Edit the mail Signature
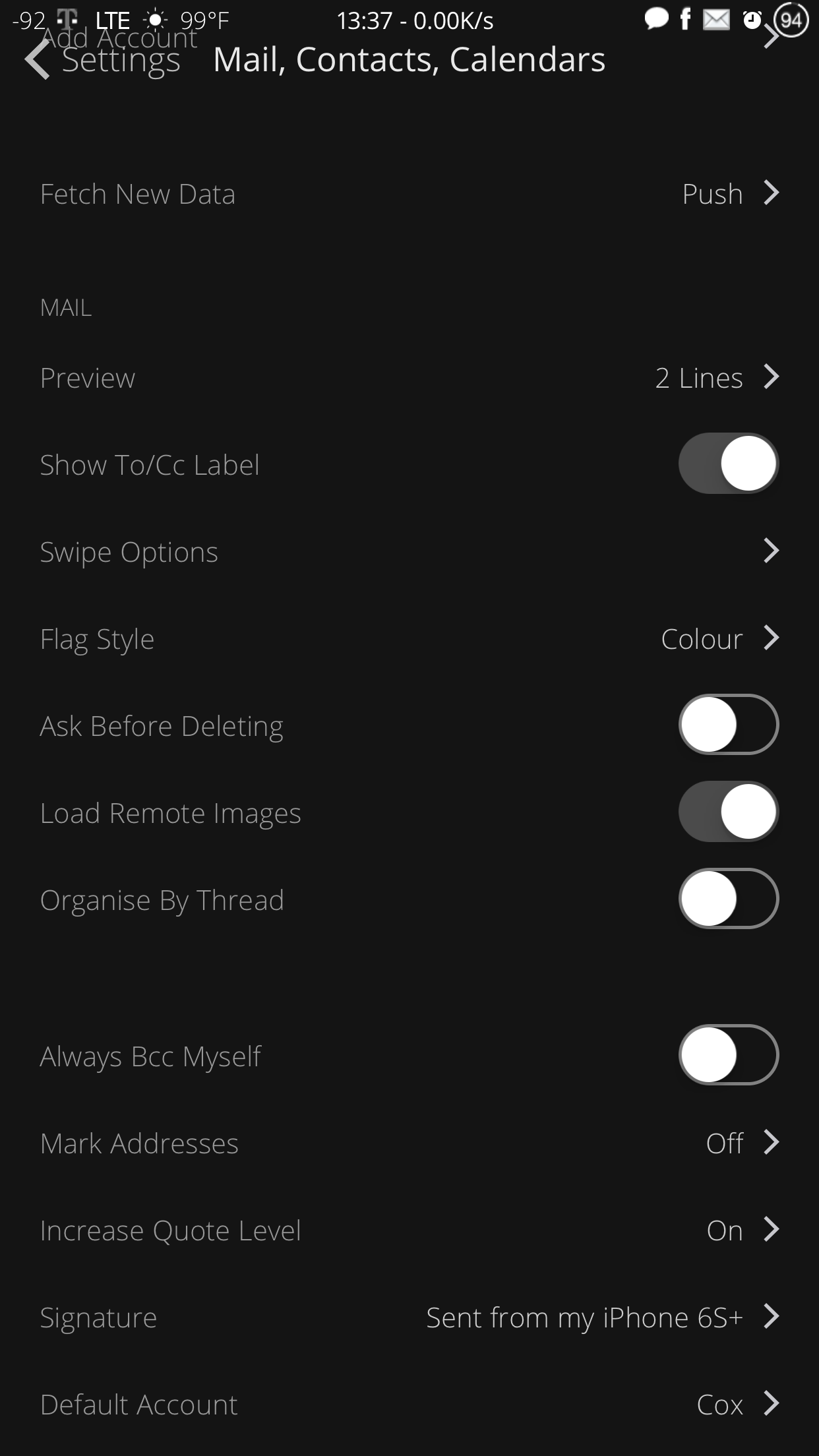The height and width of the screenshot is (1456, 819). pos(409,1318)
